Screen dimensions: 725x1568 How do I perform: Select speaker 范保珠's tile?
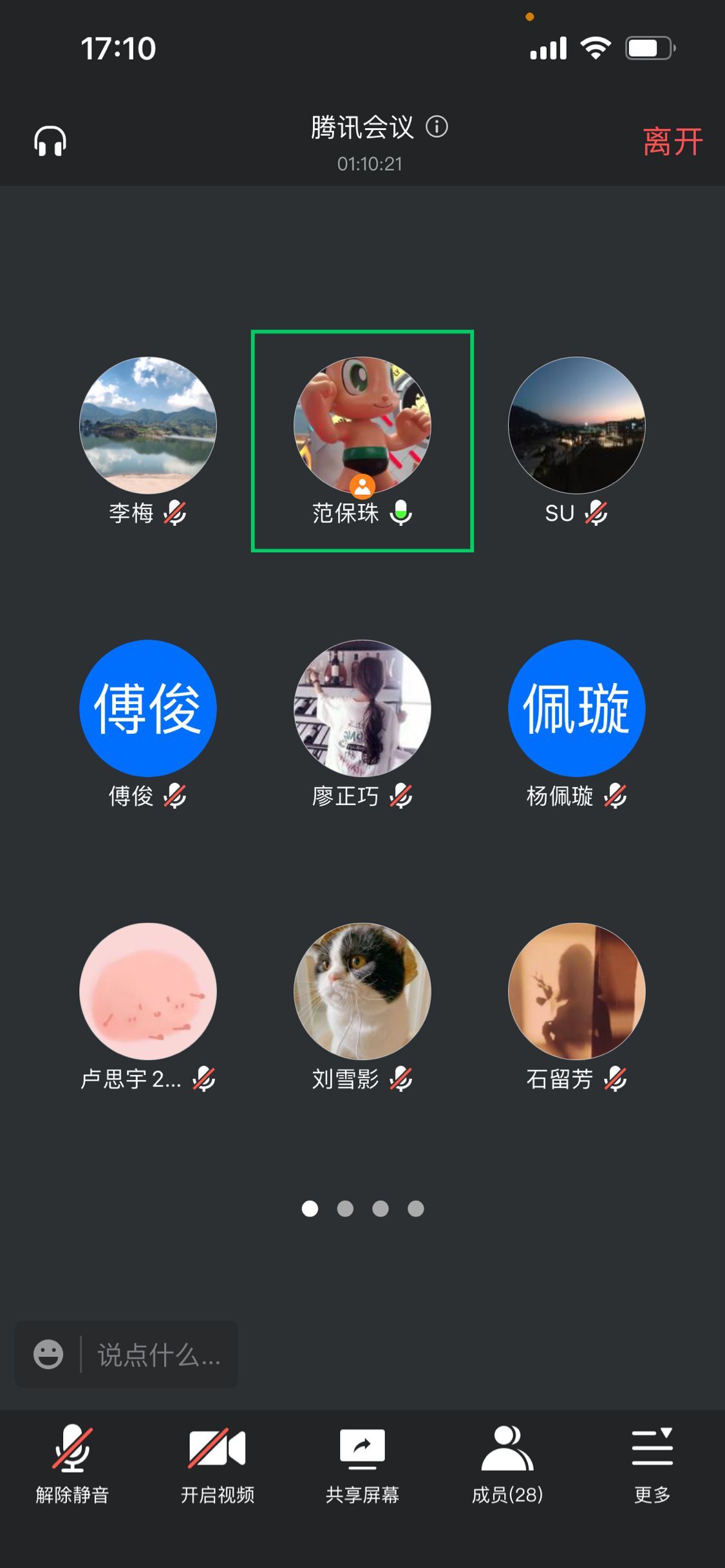coord(362,425)
